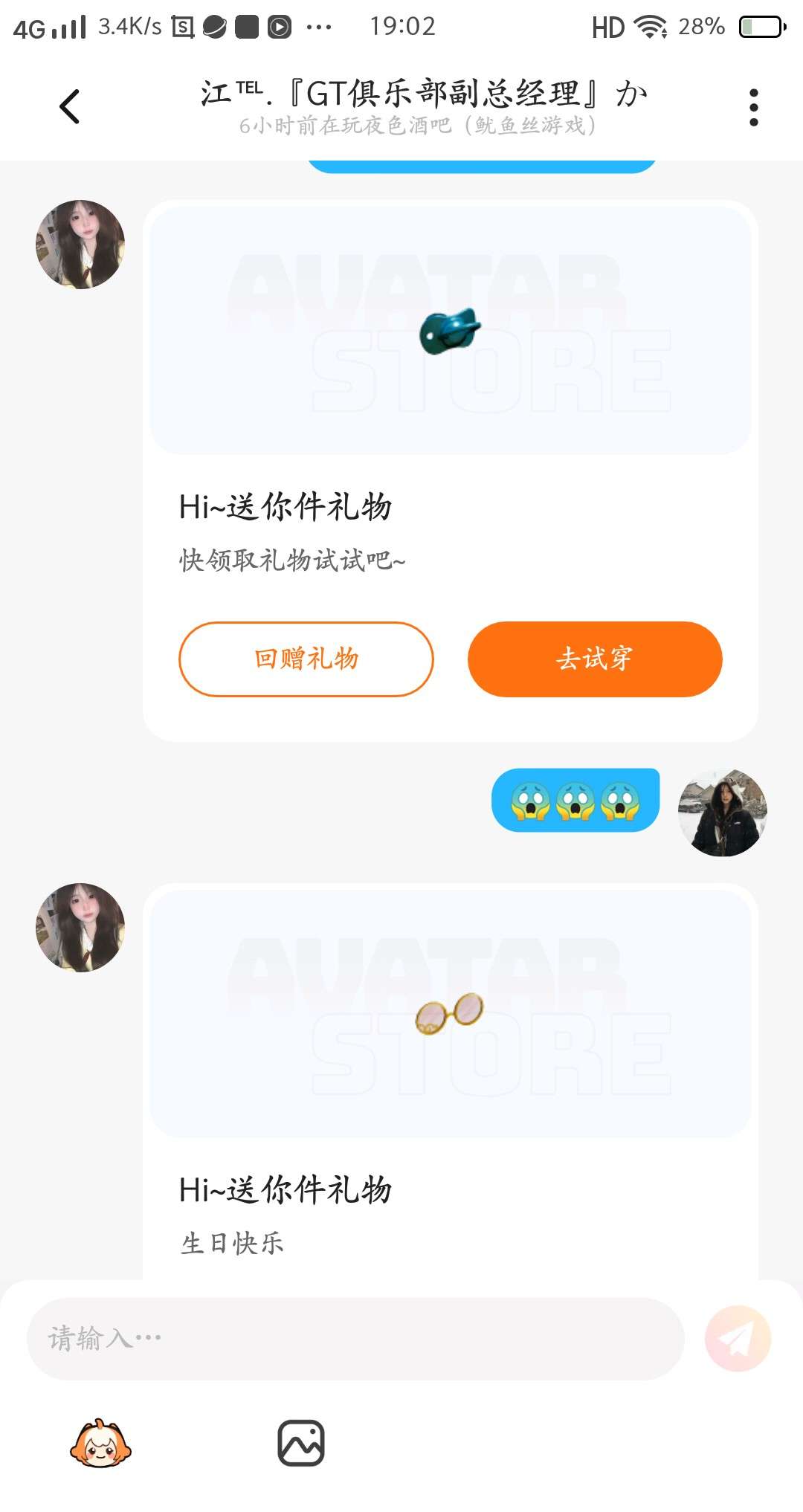Attach a picture from gallery

click(300, 1444)
